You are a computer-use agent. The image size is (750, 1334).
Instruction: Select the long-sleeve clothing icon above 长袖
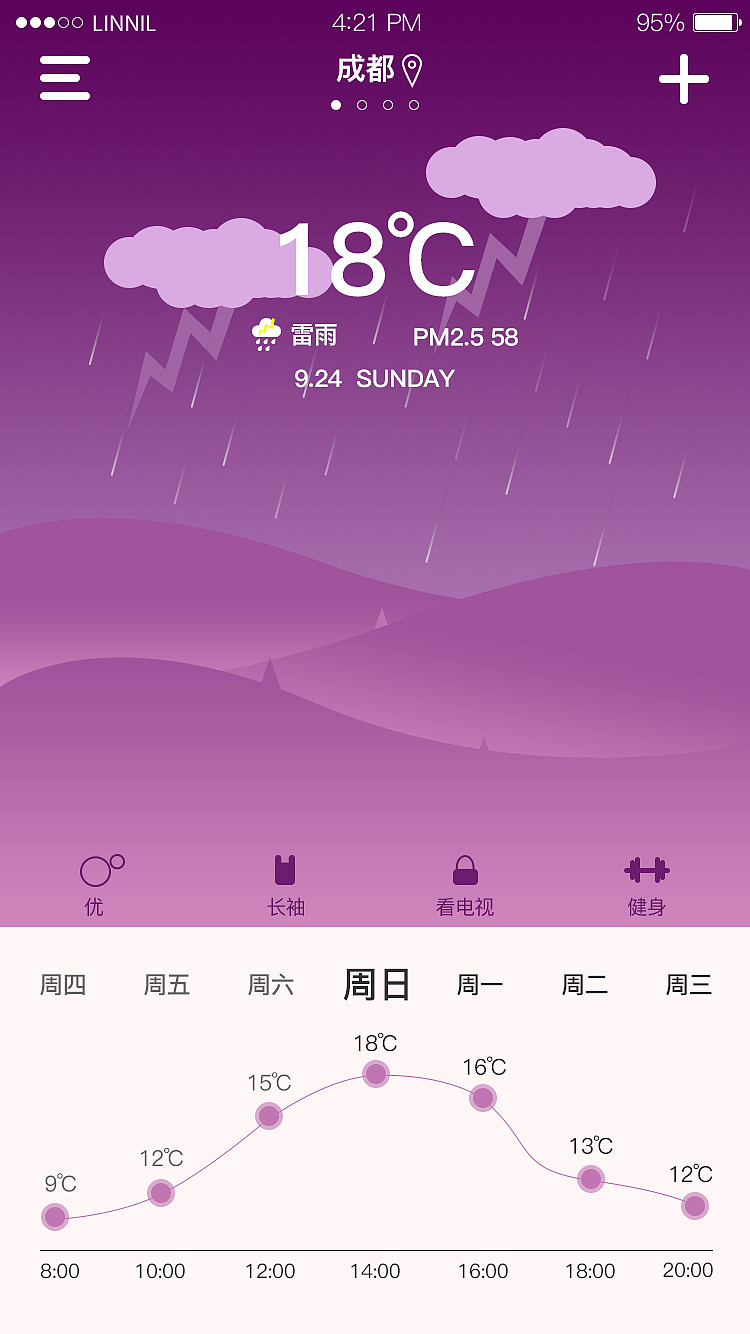coord(284,868)
